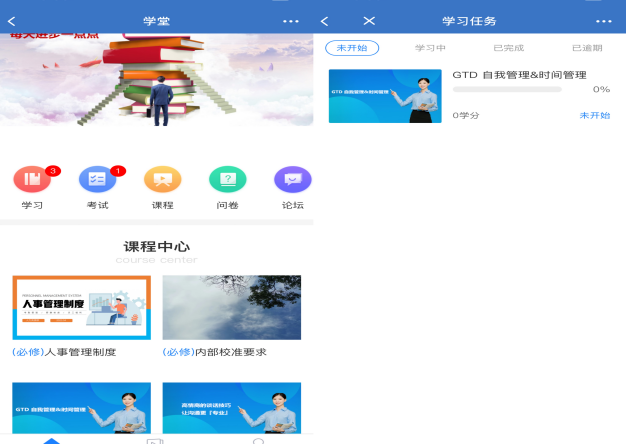Image resolution: width=627 pixels, height=445 pixels.
Task: Go back from the 学堂 page
Action: click(x=12, y=20)
